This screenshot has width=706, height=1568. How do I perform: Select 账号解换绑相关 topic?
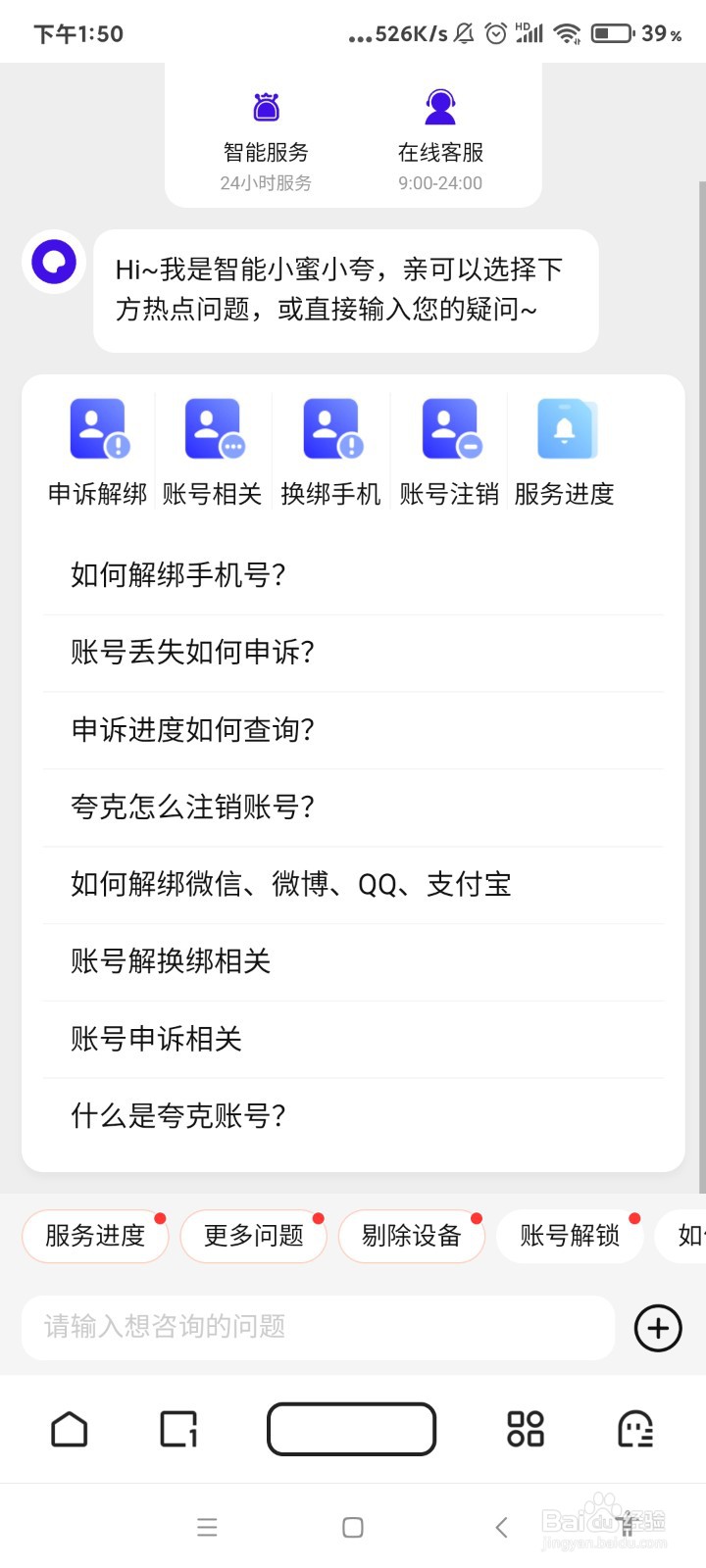click(353, 962)
